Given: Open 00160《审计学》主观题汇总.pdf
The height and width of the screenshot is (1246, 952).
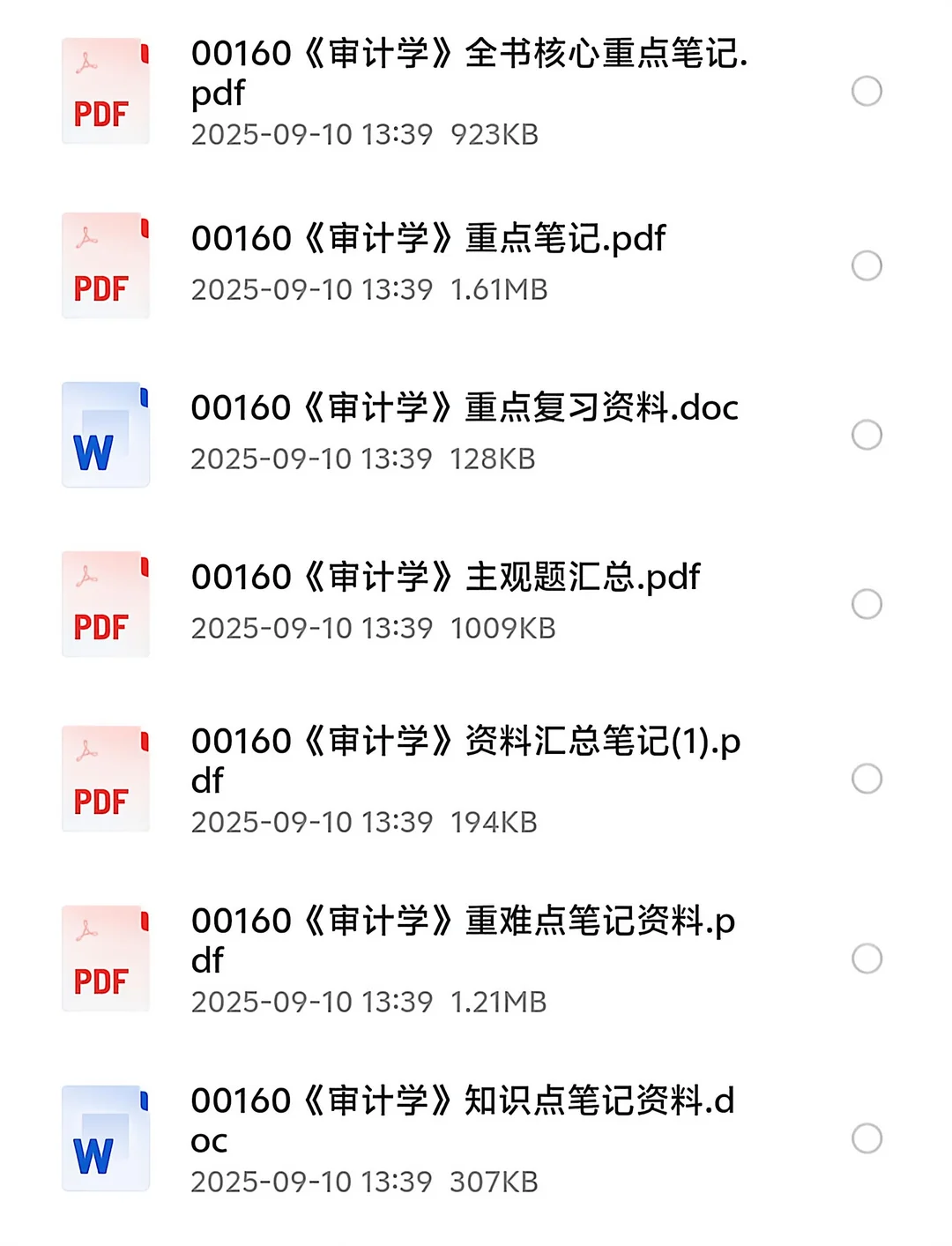Looking at the screenshot, I should pos(445,578).
